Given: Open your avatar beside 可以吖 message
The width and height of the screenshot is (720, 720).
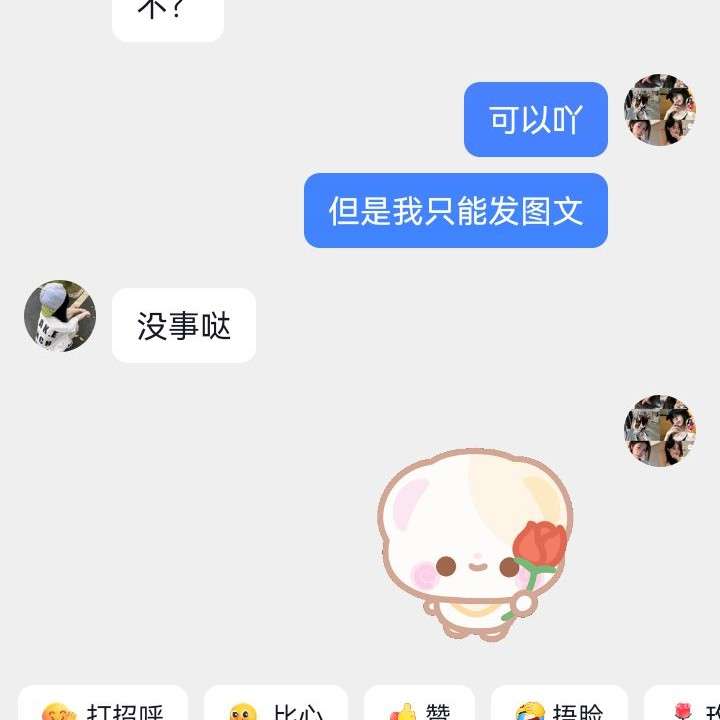Looking at the screenshot, I should click(x=660, y=110).
